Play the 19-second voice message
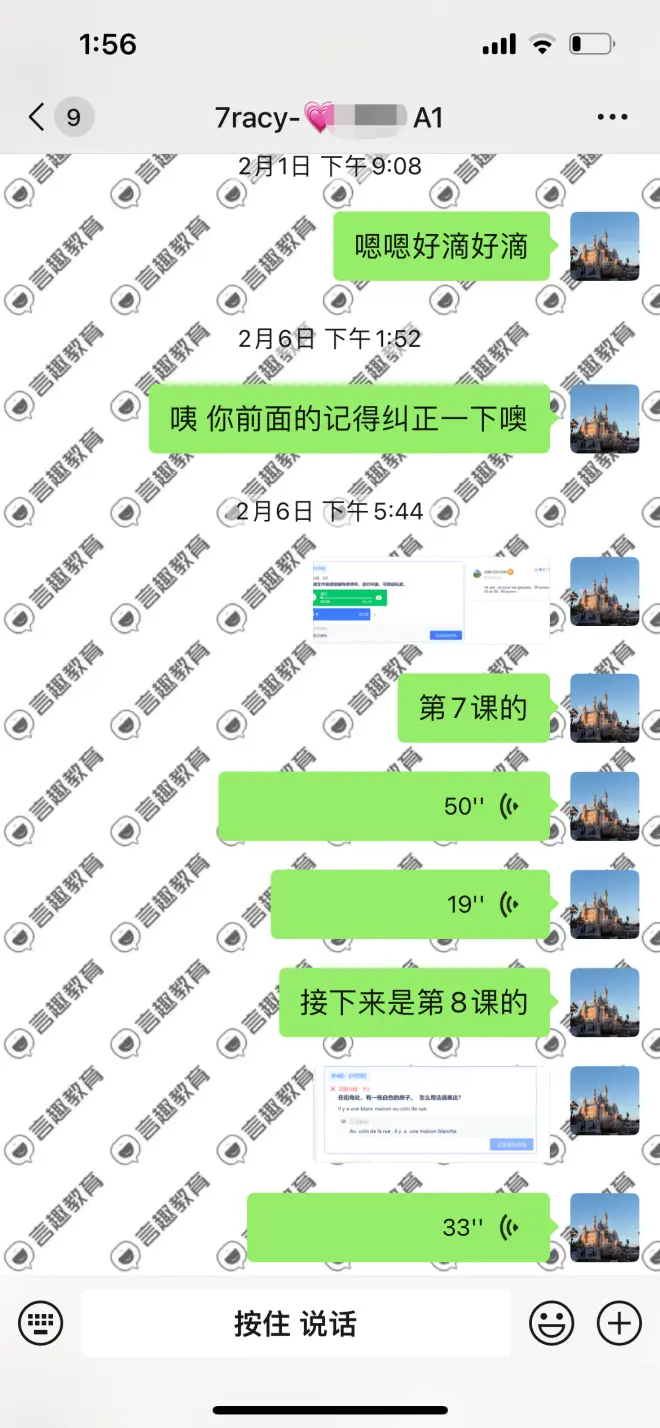This screenshot has width=660, height=1428. click(410, 904)
